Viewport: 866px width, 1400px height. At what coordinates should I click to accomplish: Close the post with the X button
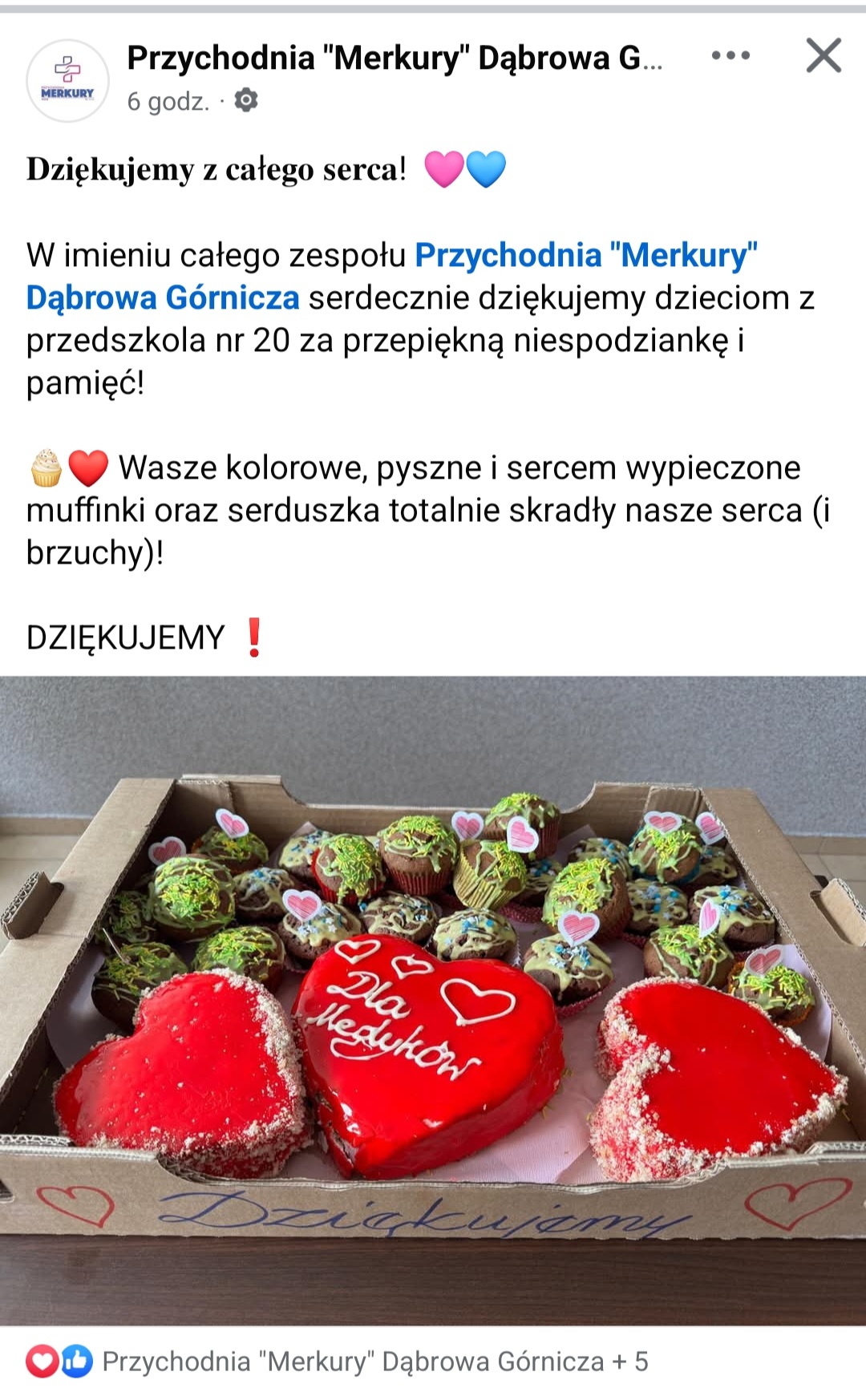pos(824,55)
